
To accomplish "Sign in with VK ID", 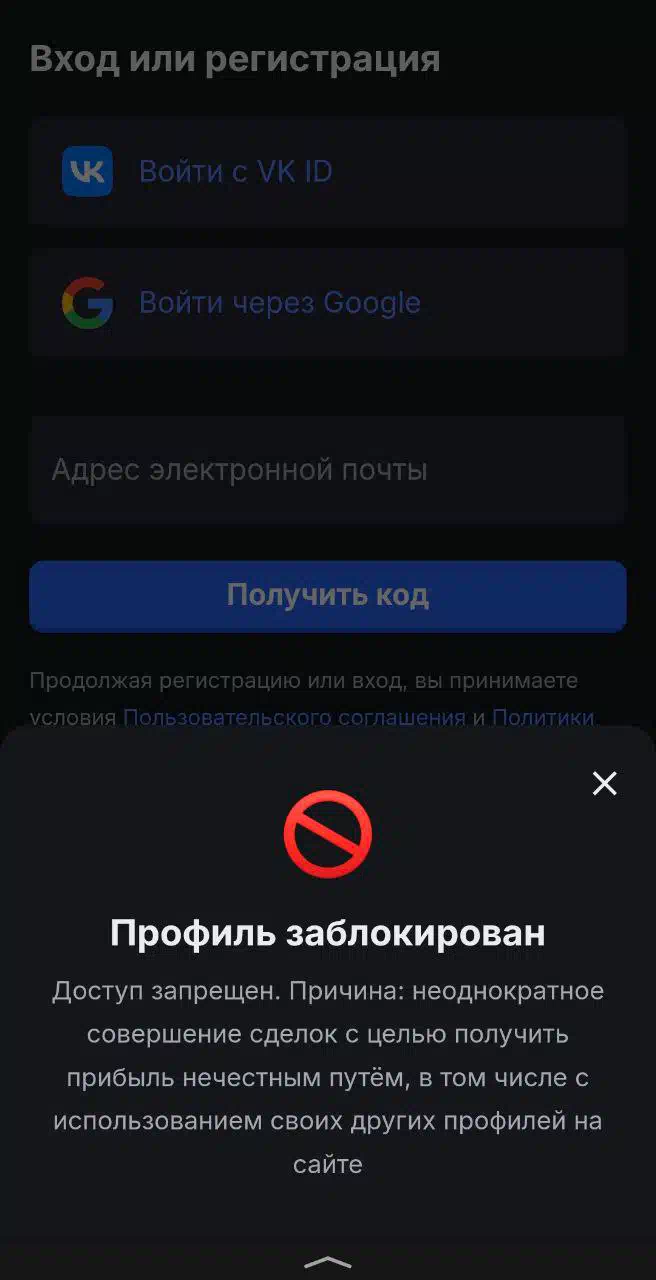I will coord(328,171).
